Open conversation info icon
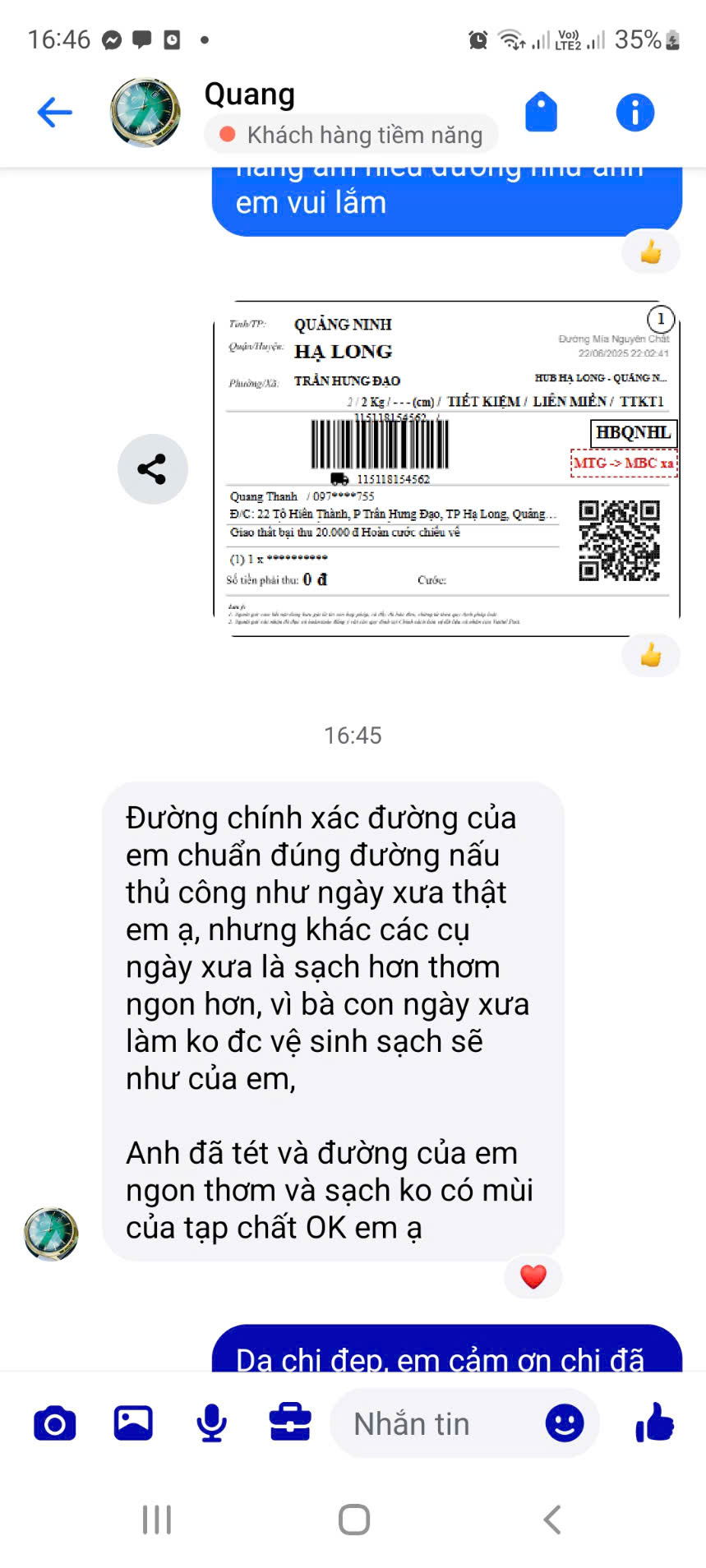The height and width of the screenshot is (1568, 706). pyautogui.click(x=634, y=113)
